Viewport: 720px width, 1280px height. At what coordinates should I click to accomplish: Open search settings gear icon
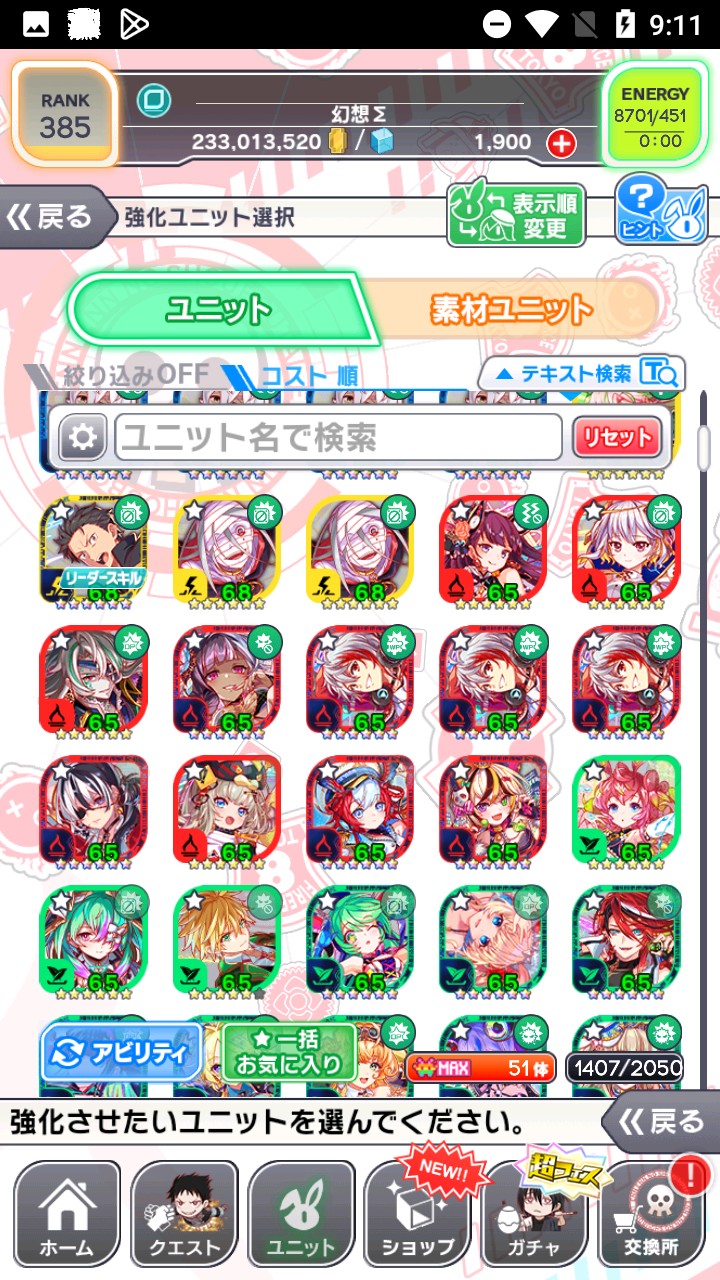82,437
